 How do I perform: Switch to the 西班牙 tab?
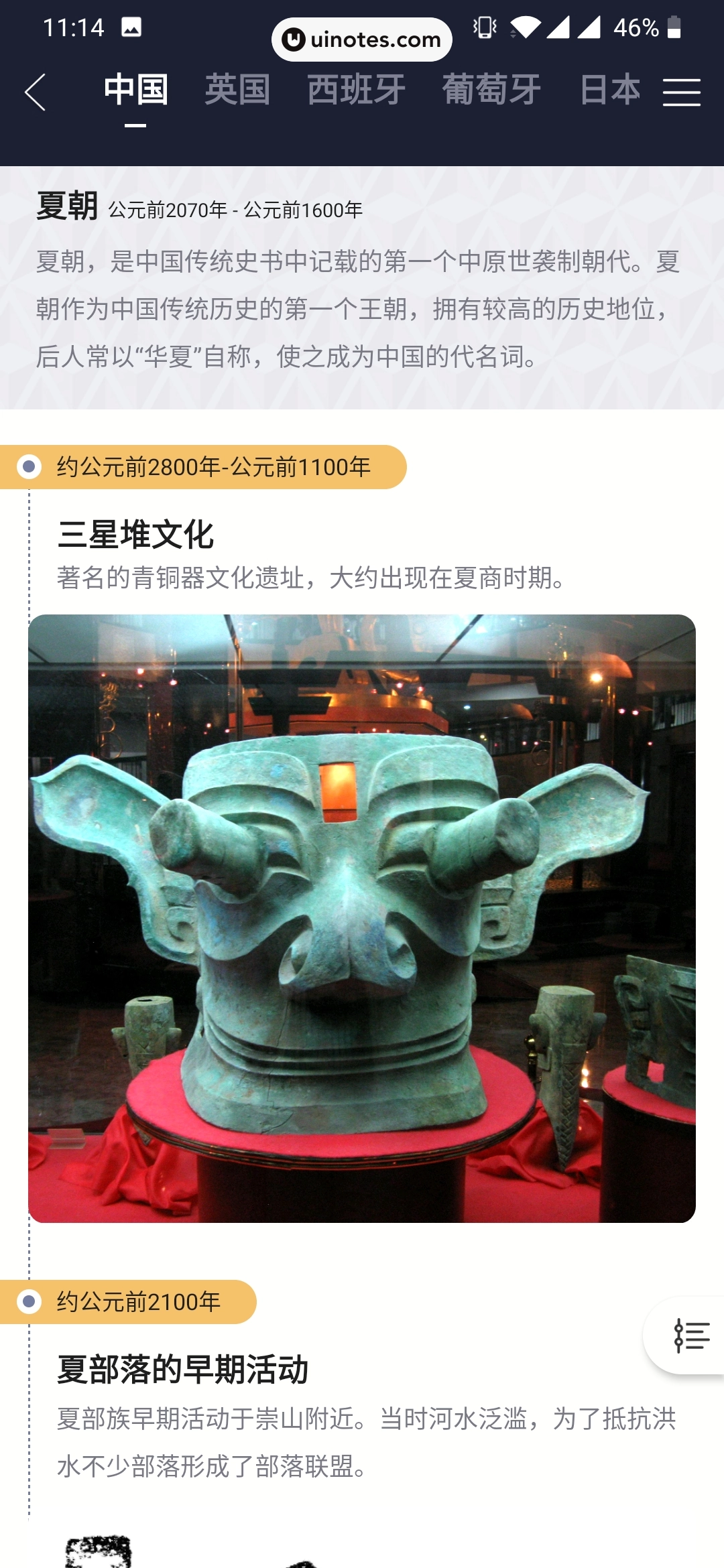(356, 90)
